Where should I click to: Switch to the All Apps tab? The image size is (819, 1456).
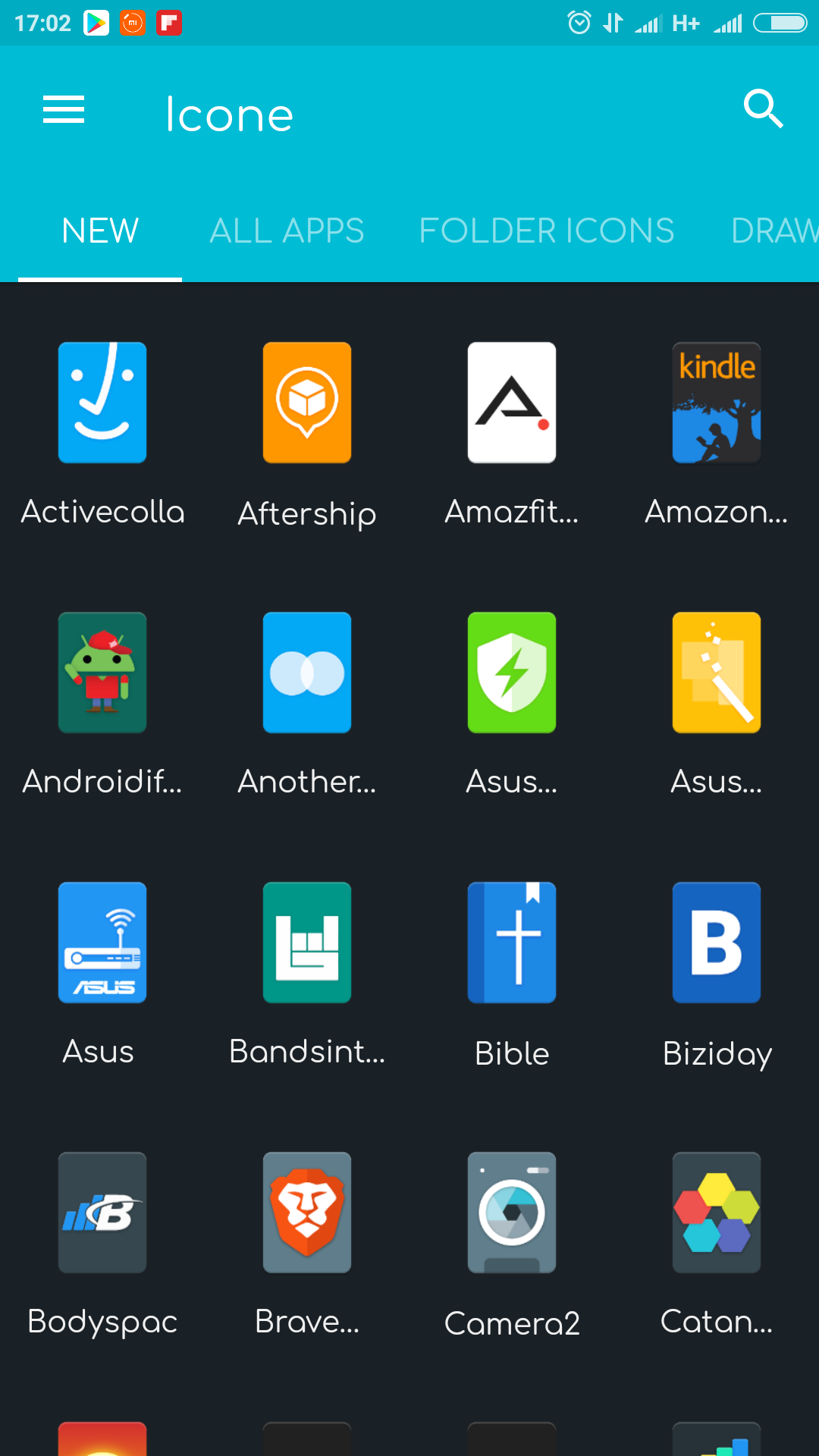coord(287,231)
